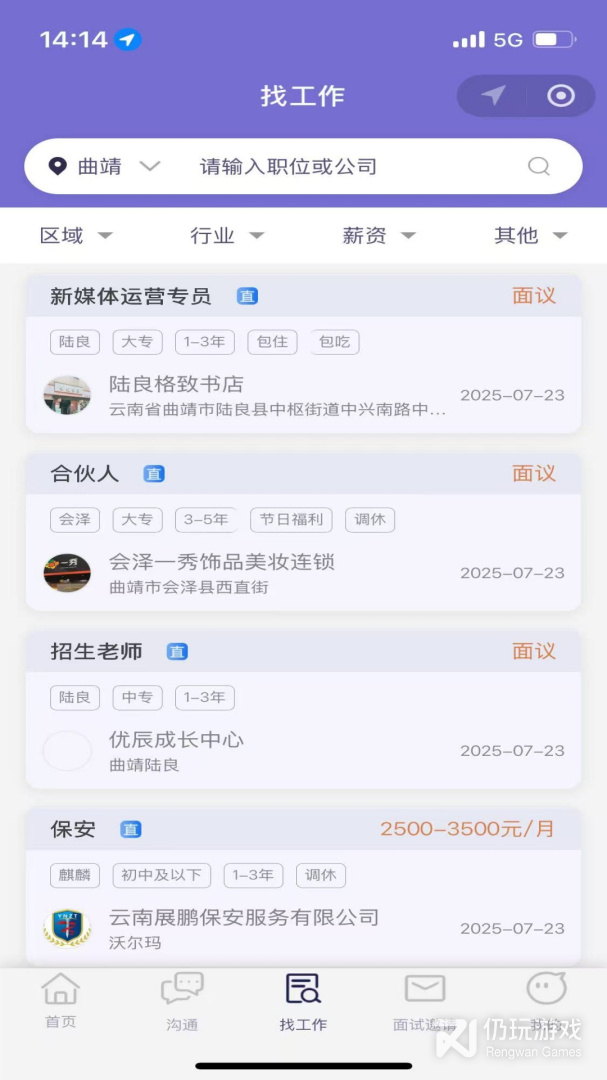Expand the 其他 filter
Image resolution: width=607 pixels, height=1080 pixels.
coord(530,236)
